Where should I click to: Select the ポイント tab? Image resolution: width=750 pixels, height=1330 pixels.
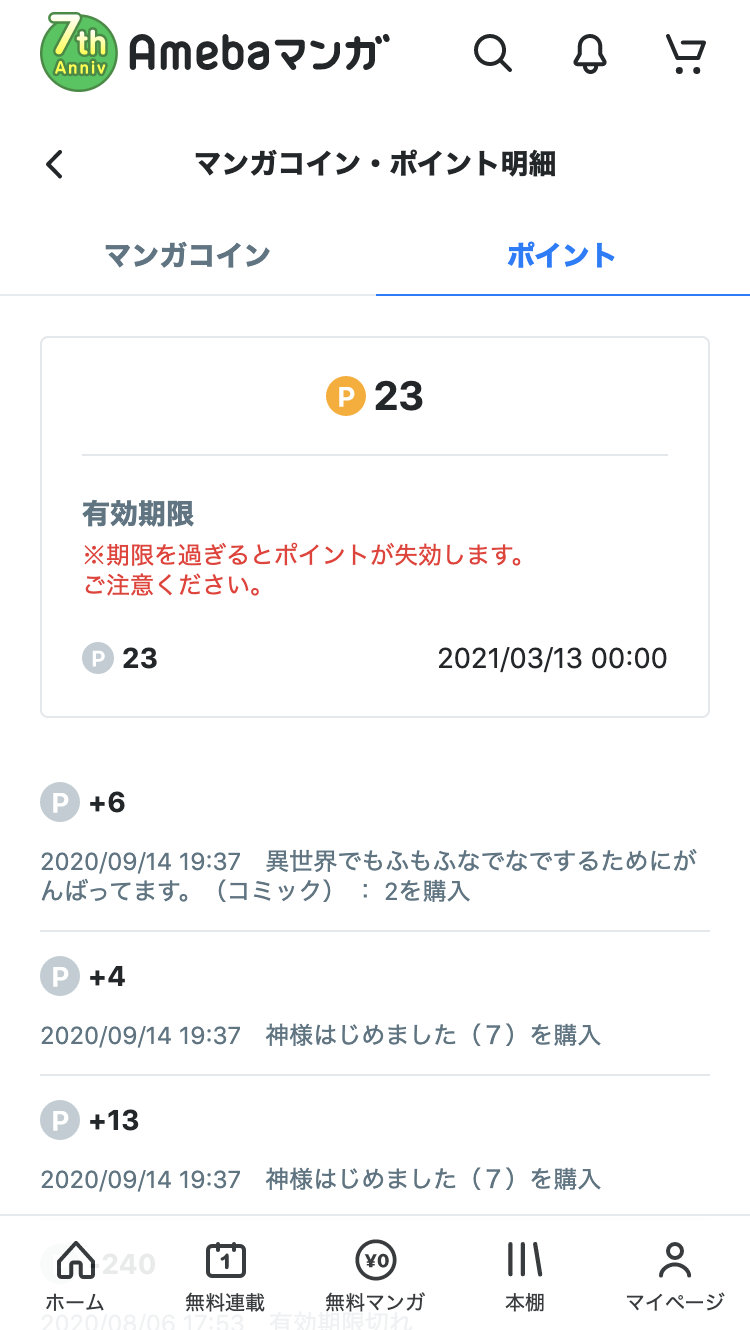(x=562, y=255)
